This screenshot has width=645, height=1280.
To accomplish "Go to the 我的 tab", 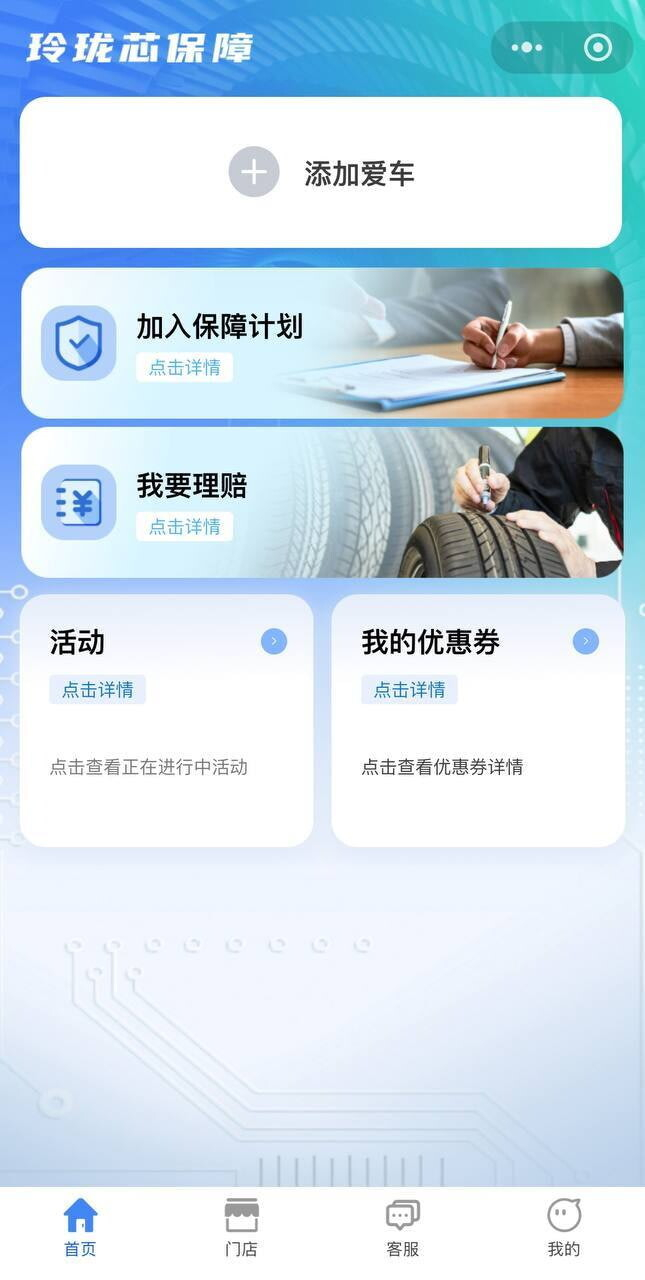I will pyautogui.click(x=563, y=1228).
